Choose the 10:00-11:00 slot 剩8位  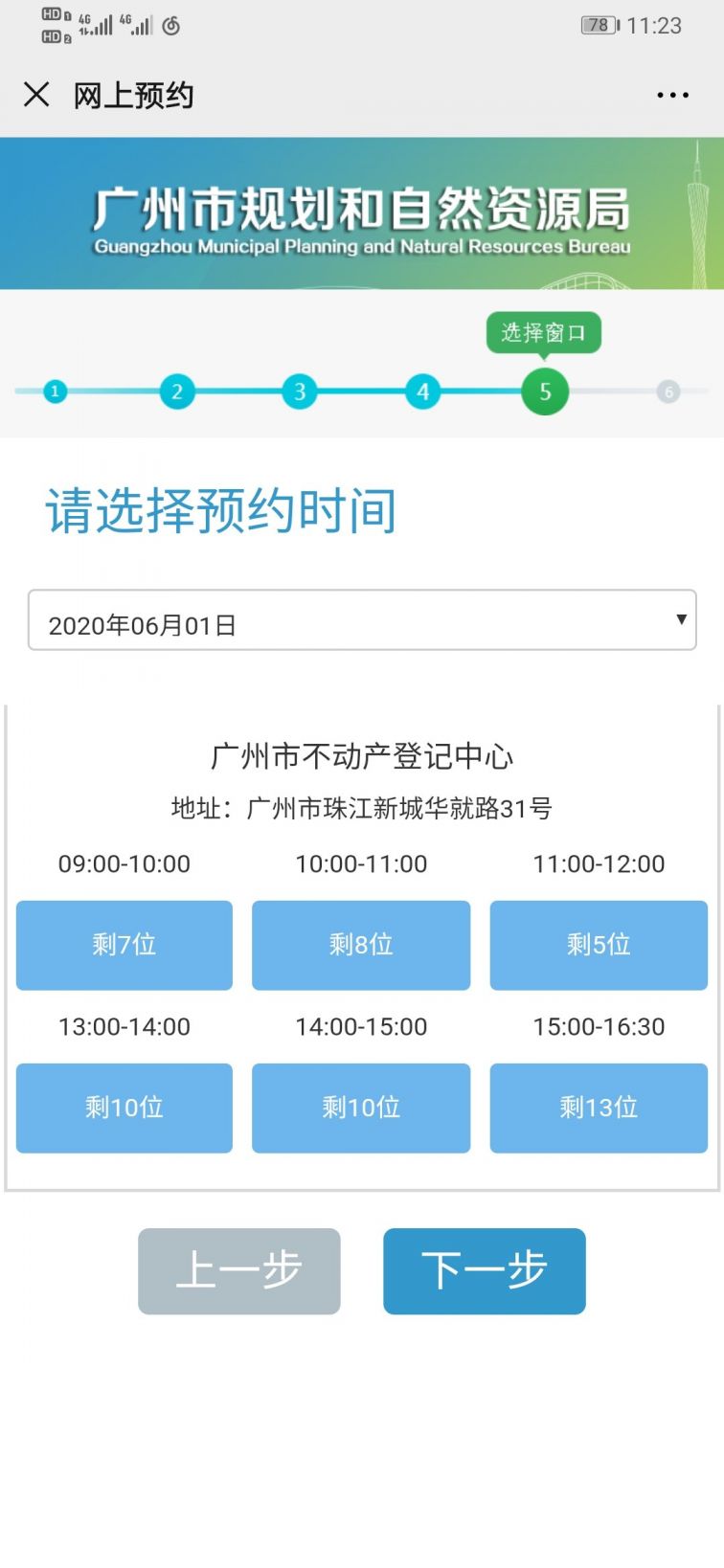(x=361, y=945)
